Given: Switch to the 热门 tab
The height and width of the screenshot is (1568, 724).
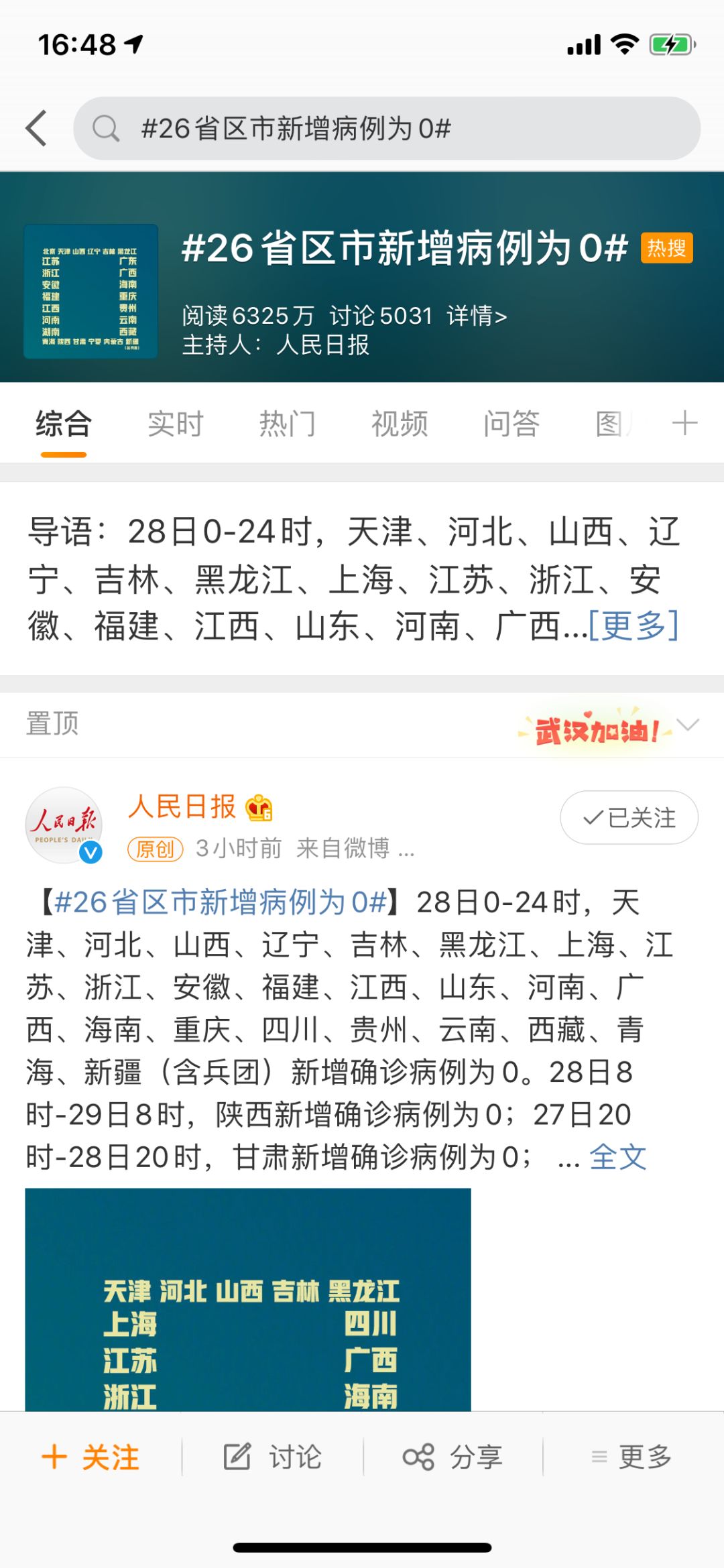Looking at the screenshot, I should [288, 424].
